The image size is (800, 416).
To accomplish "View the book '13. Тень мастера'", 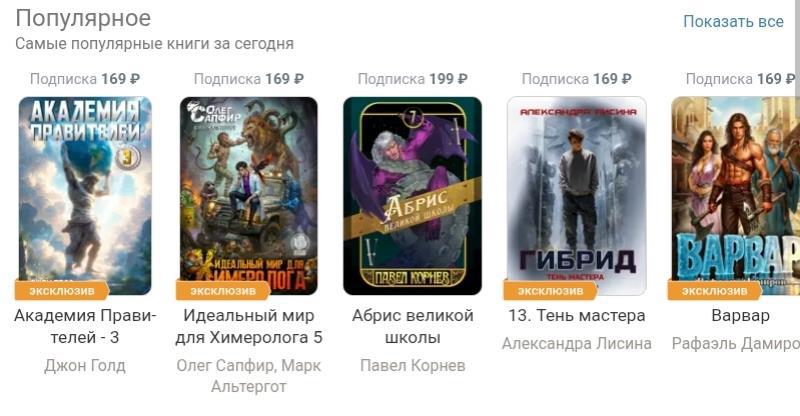I will click(x=576, y=195).
